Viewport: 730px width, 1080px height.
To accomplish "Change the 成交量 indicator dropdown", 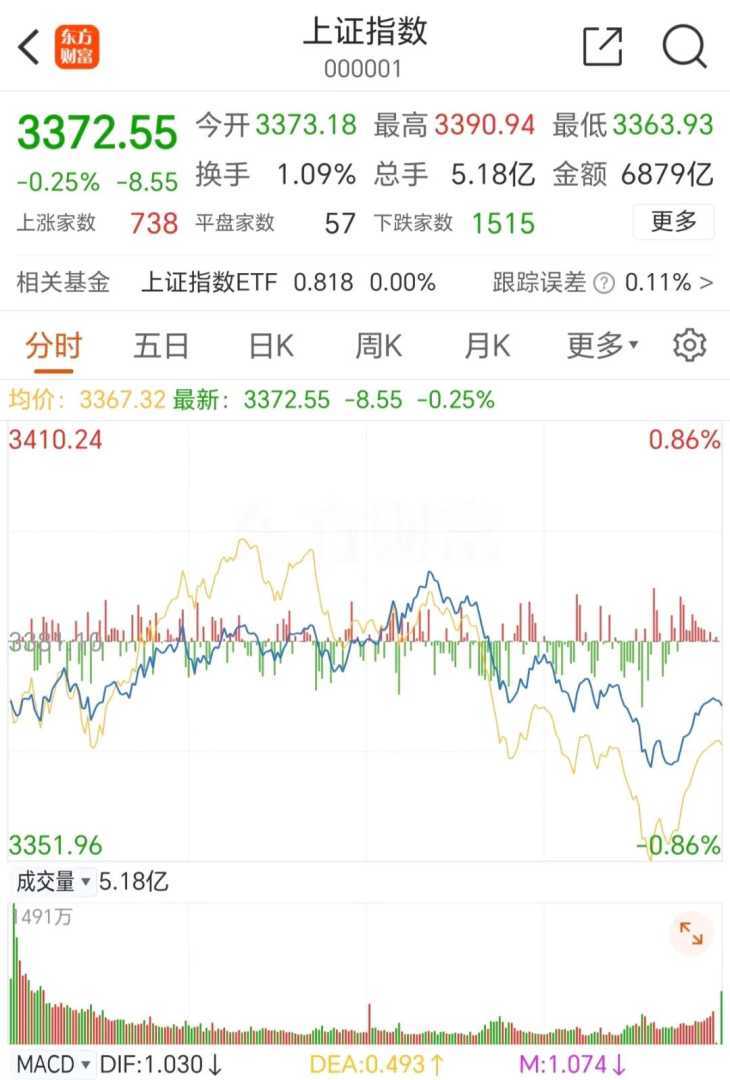I will [x=52, y=882].
